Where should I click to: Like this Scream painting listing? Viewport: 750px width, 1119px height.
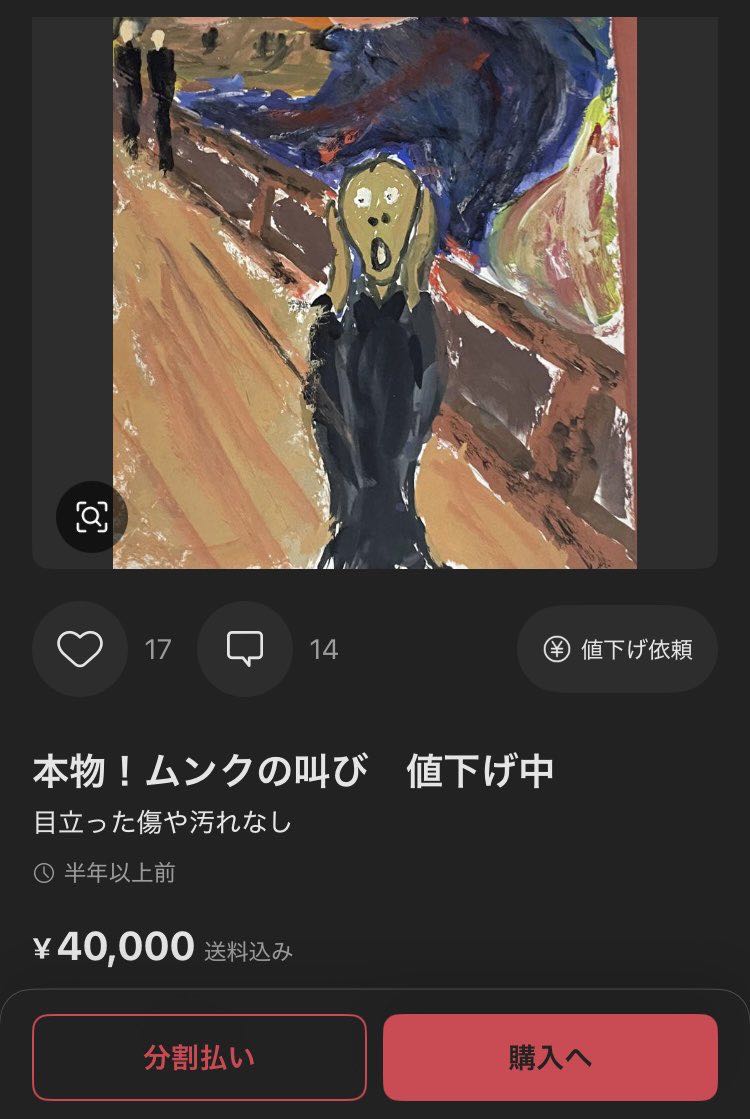tap(80, 650)
